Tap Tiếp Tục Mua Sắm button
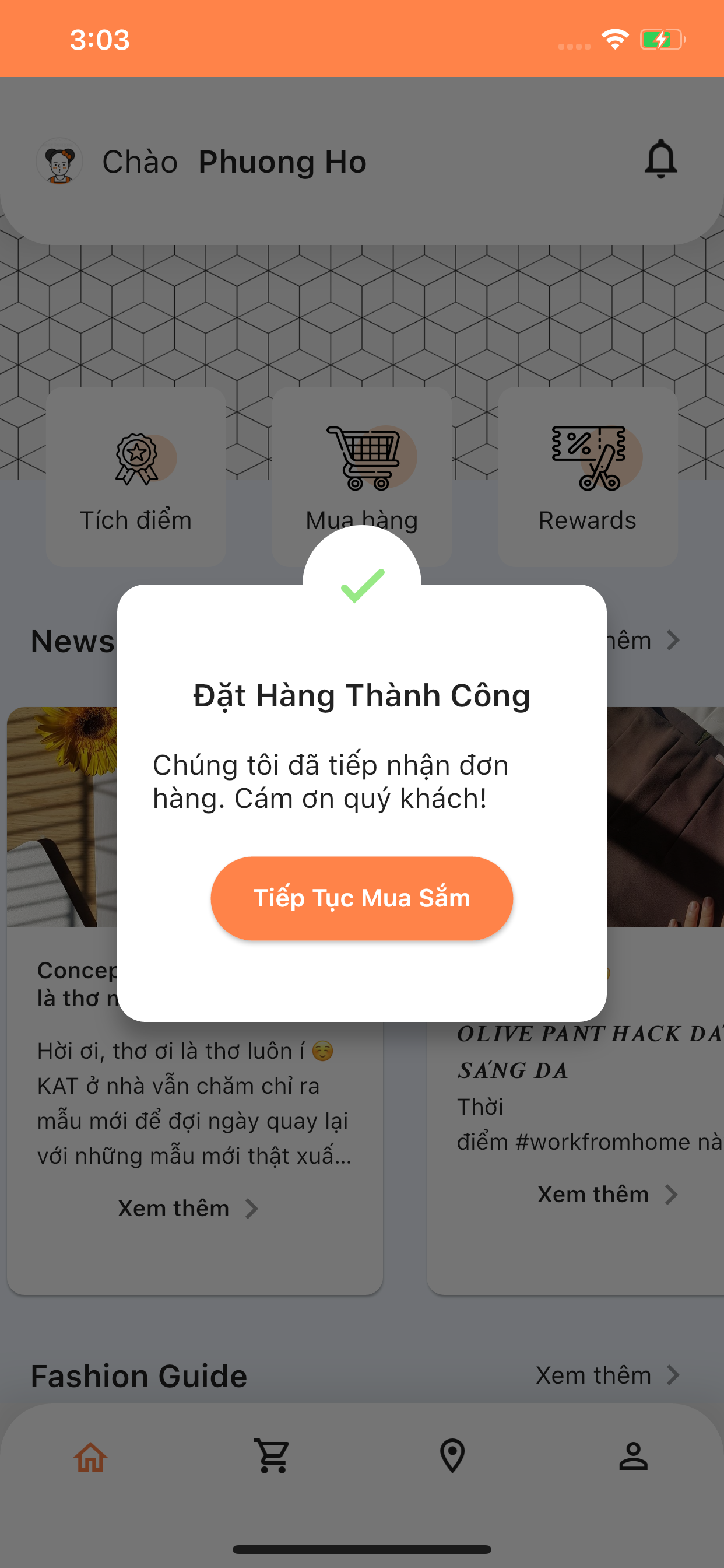The image size is (724, 1568). pos(361,898)
